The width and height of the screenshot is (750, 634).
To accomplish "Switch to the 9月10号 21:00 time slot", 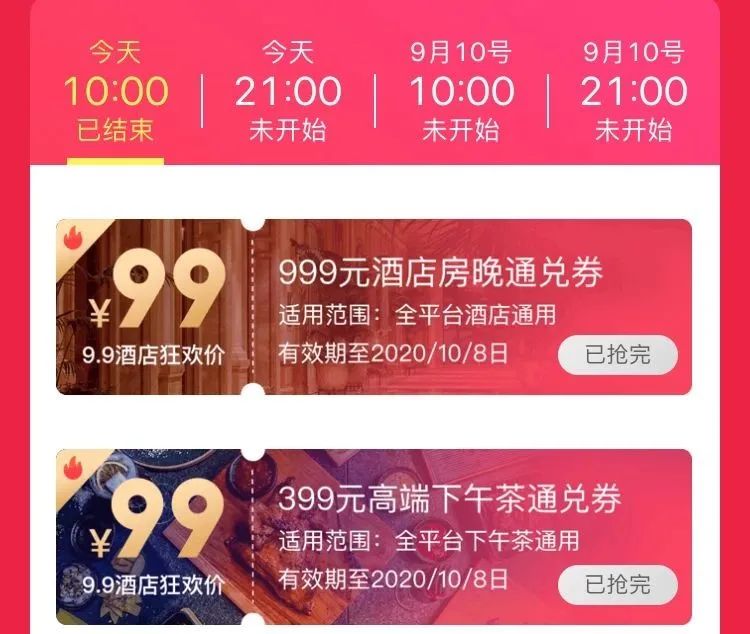I will tap(633, 92).
